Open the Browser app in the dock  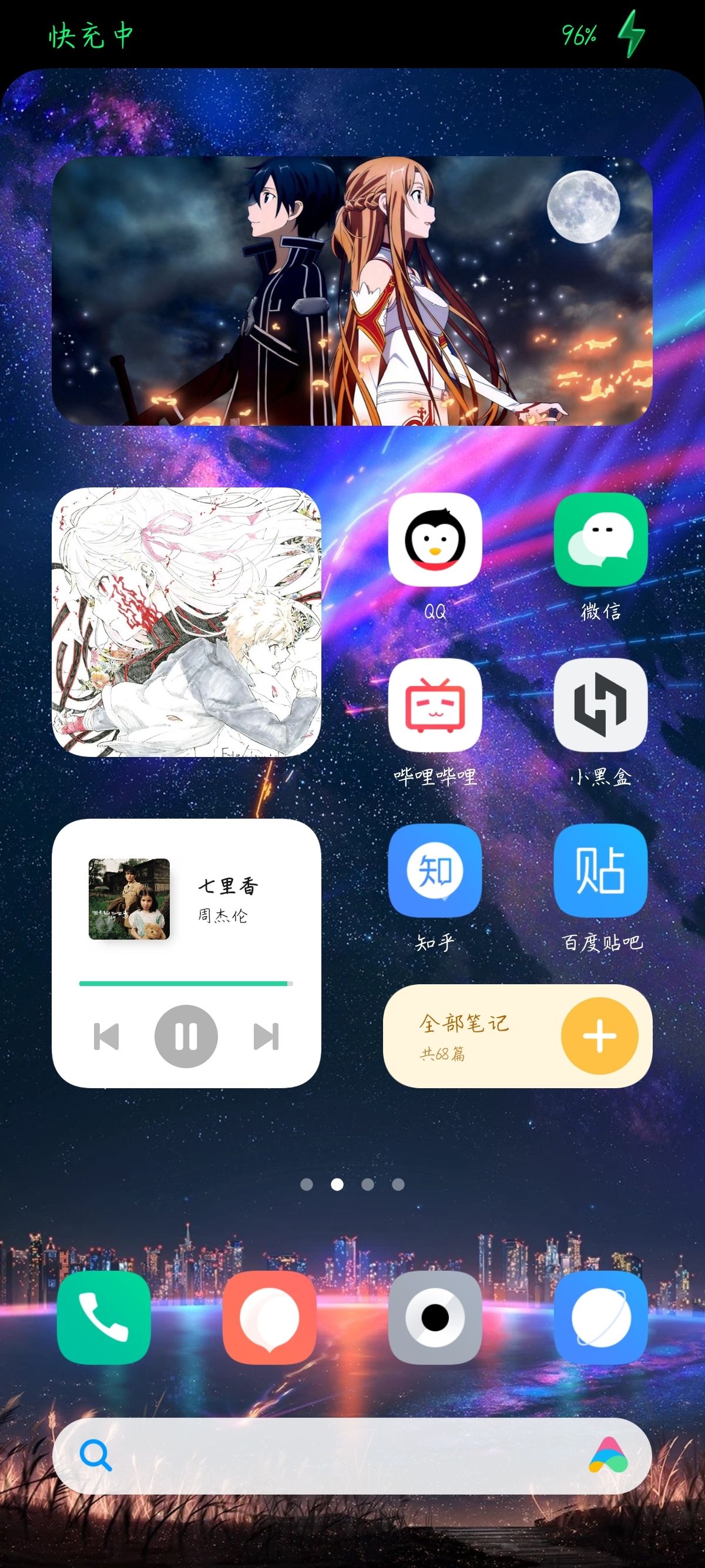[x=600, y=1318]
